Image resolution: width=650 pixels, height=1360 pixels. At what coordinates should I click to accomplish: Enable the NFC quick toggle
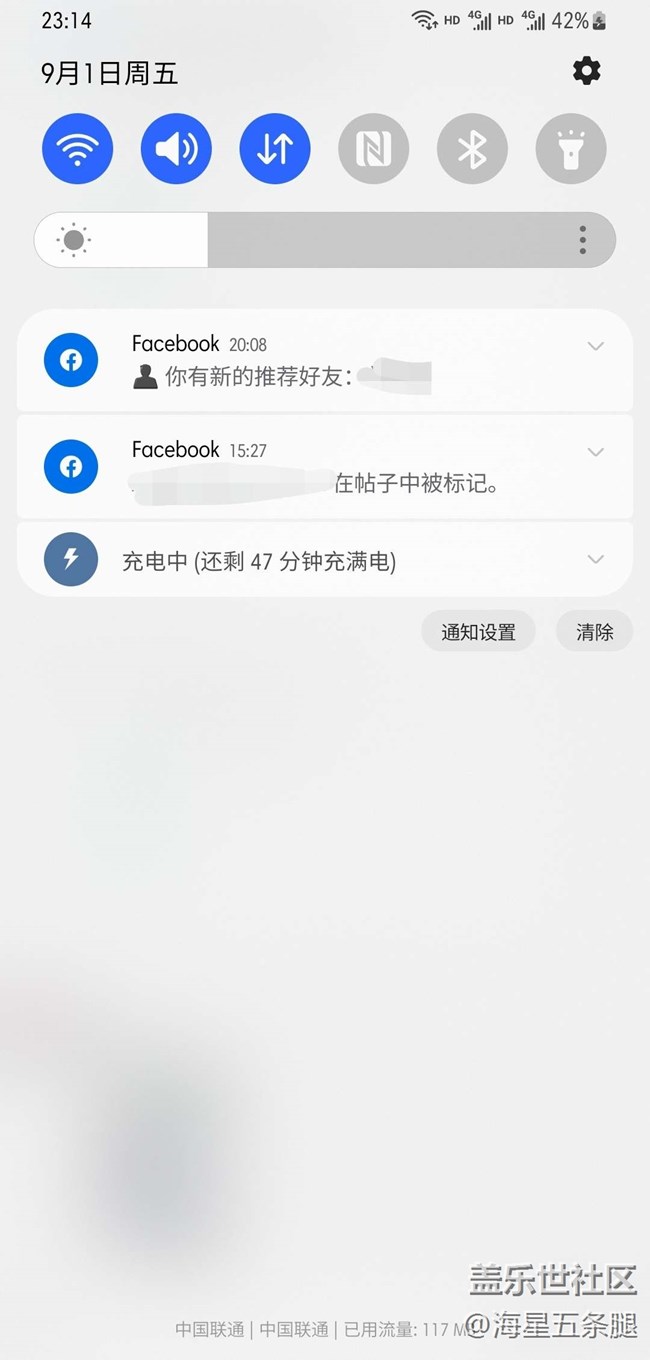[x=373, y=149]
